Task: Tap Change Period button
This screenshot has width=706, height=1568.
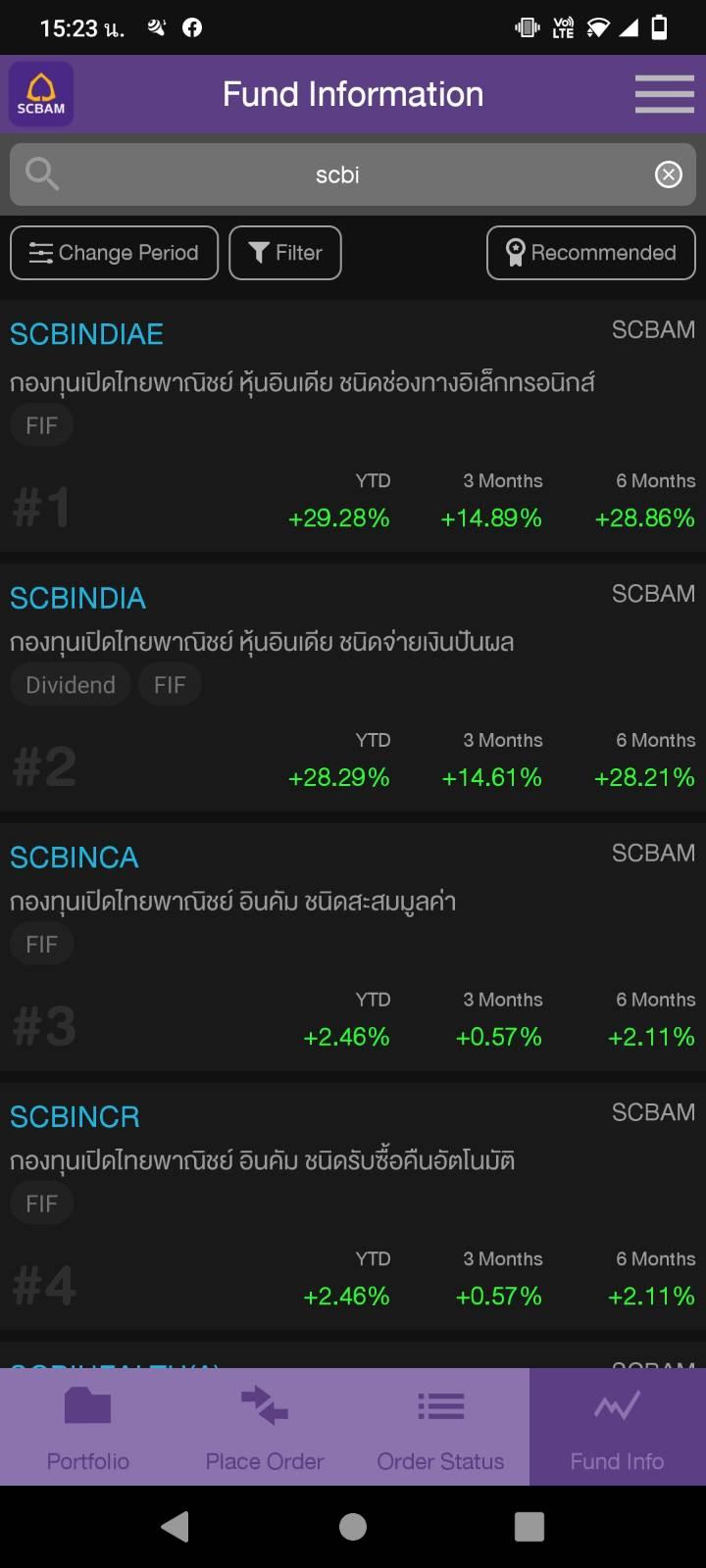Action: (114, 253)
